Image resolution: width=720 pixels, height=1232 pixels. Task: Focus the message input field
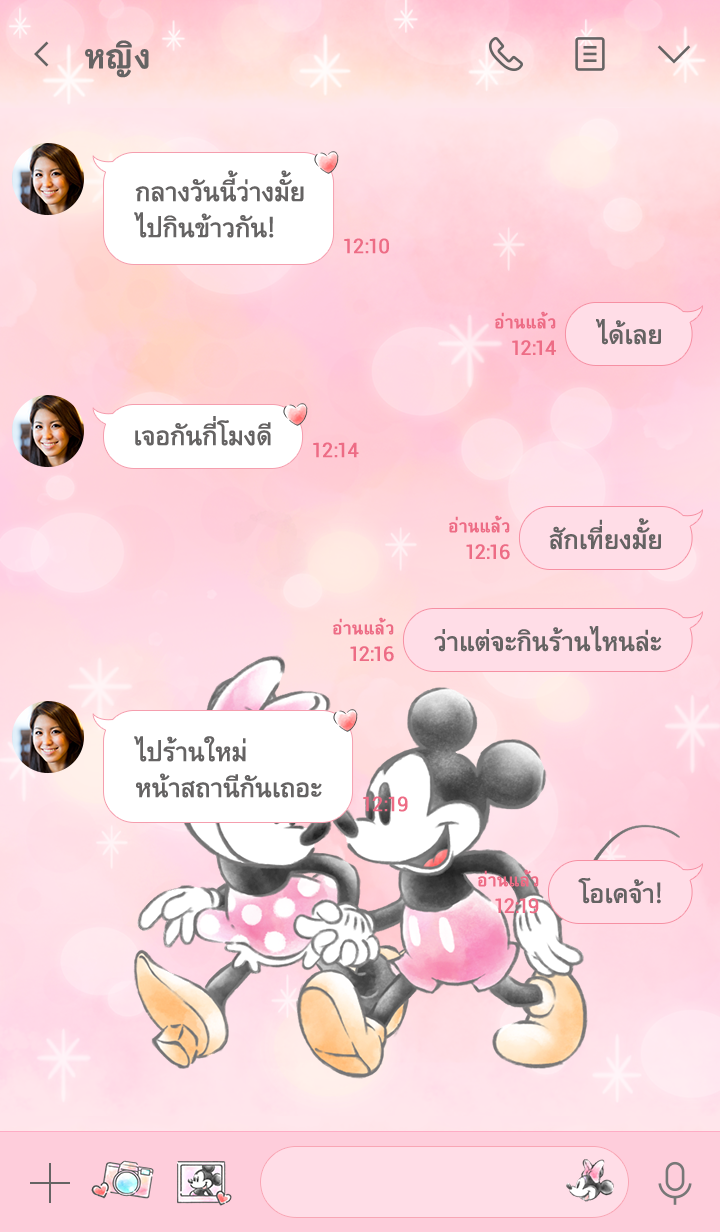click(x=410, y=1182)
